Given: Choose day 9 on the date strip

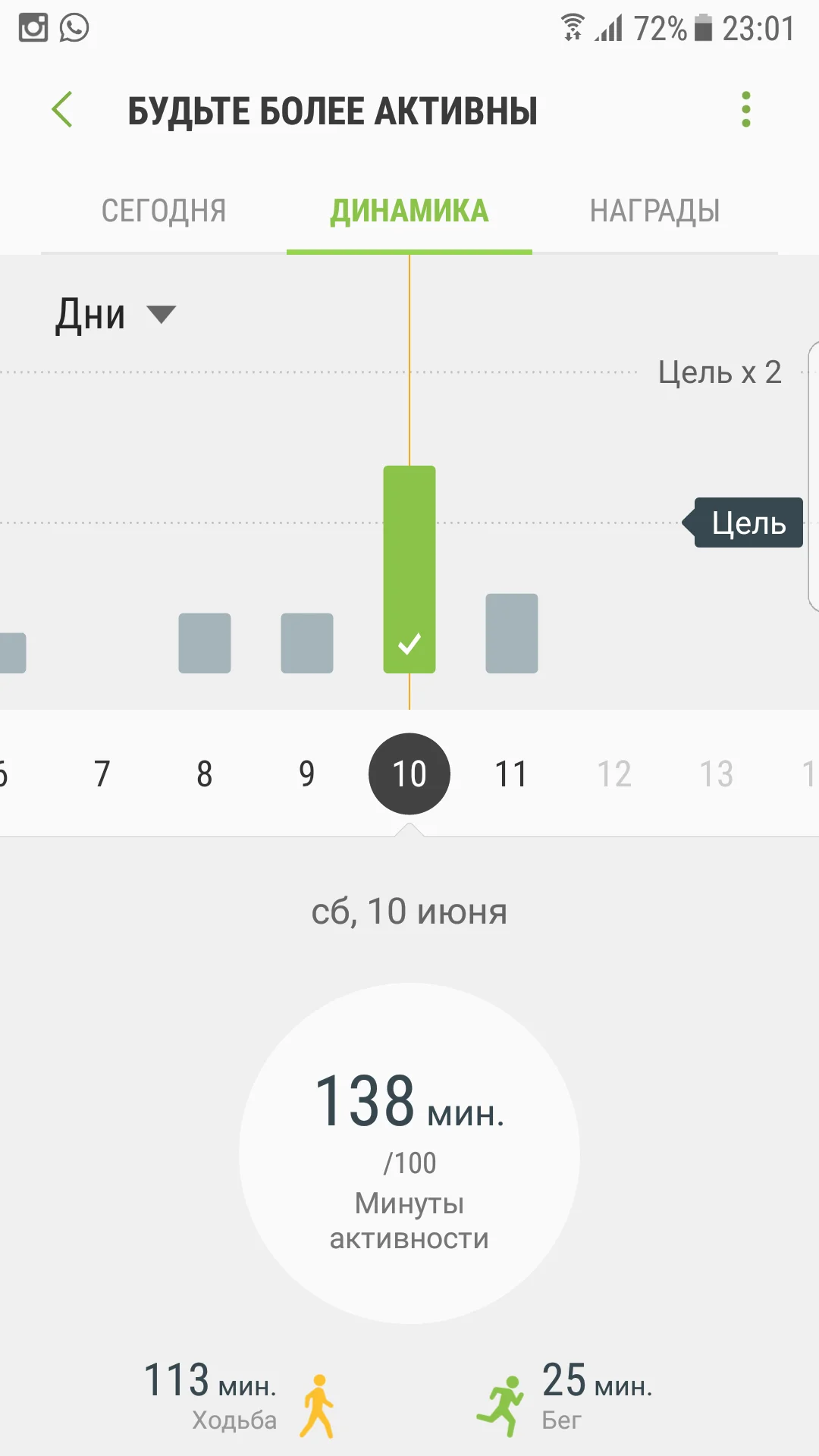Looking at the screenshot, I should tap(307, 774).
